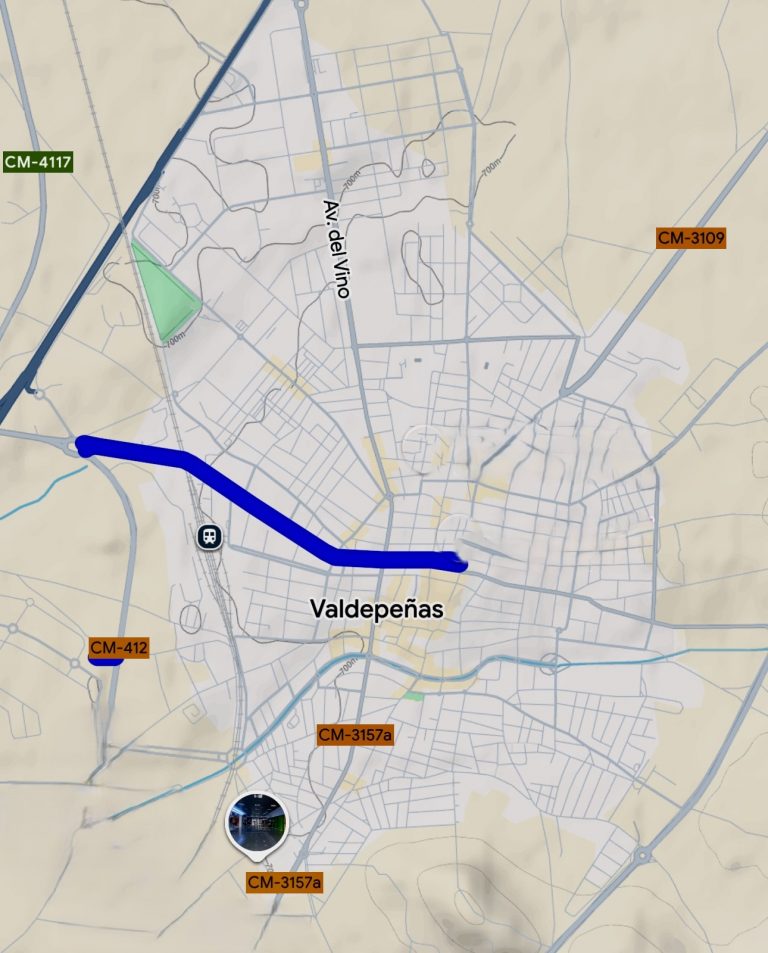The height and width of the screenshot is (953, 768).
Task: Tap the train station icon on the map
Action: pos(210,536)
